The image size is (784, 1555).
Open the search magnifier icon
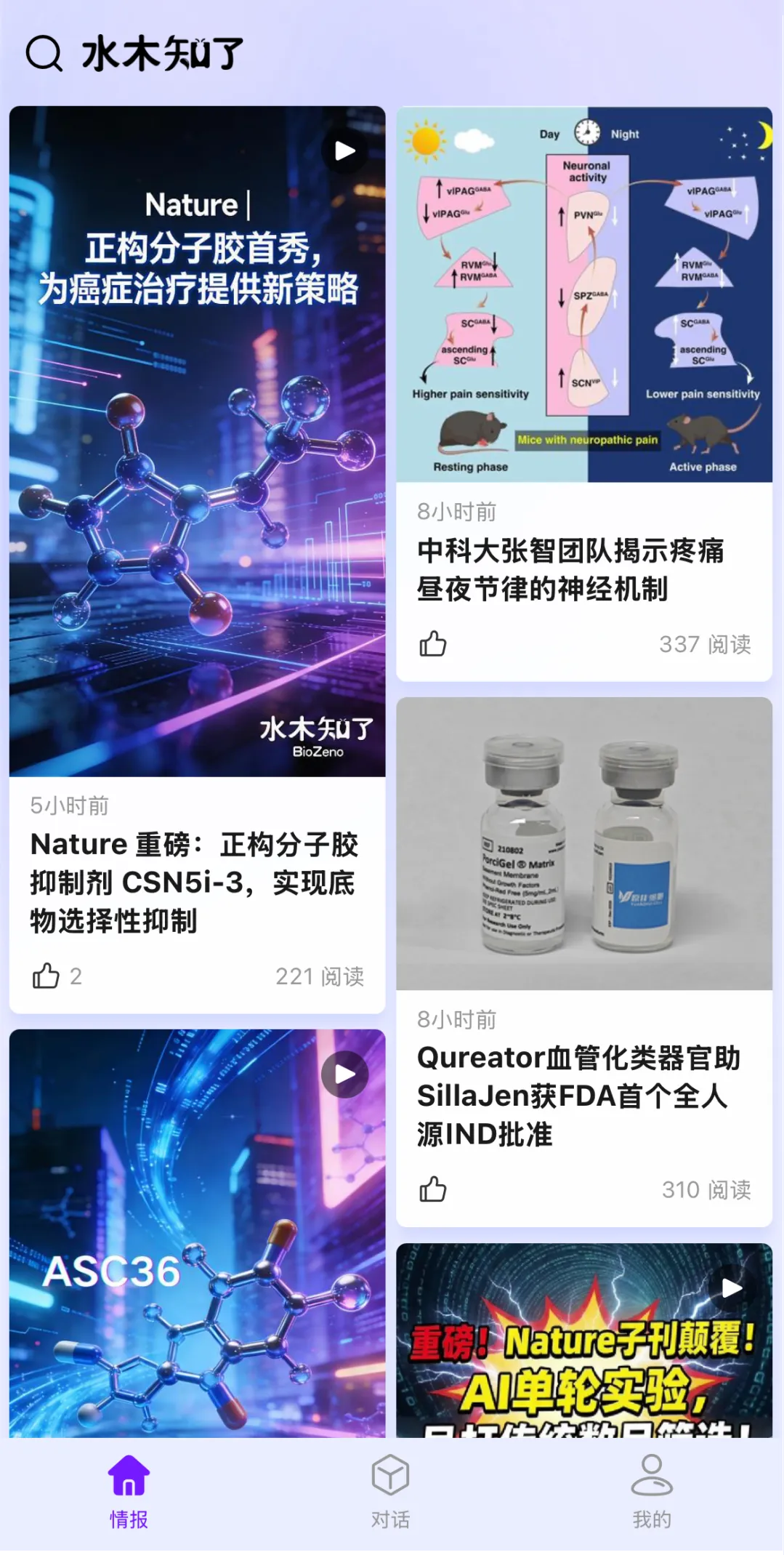44,53
